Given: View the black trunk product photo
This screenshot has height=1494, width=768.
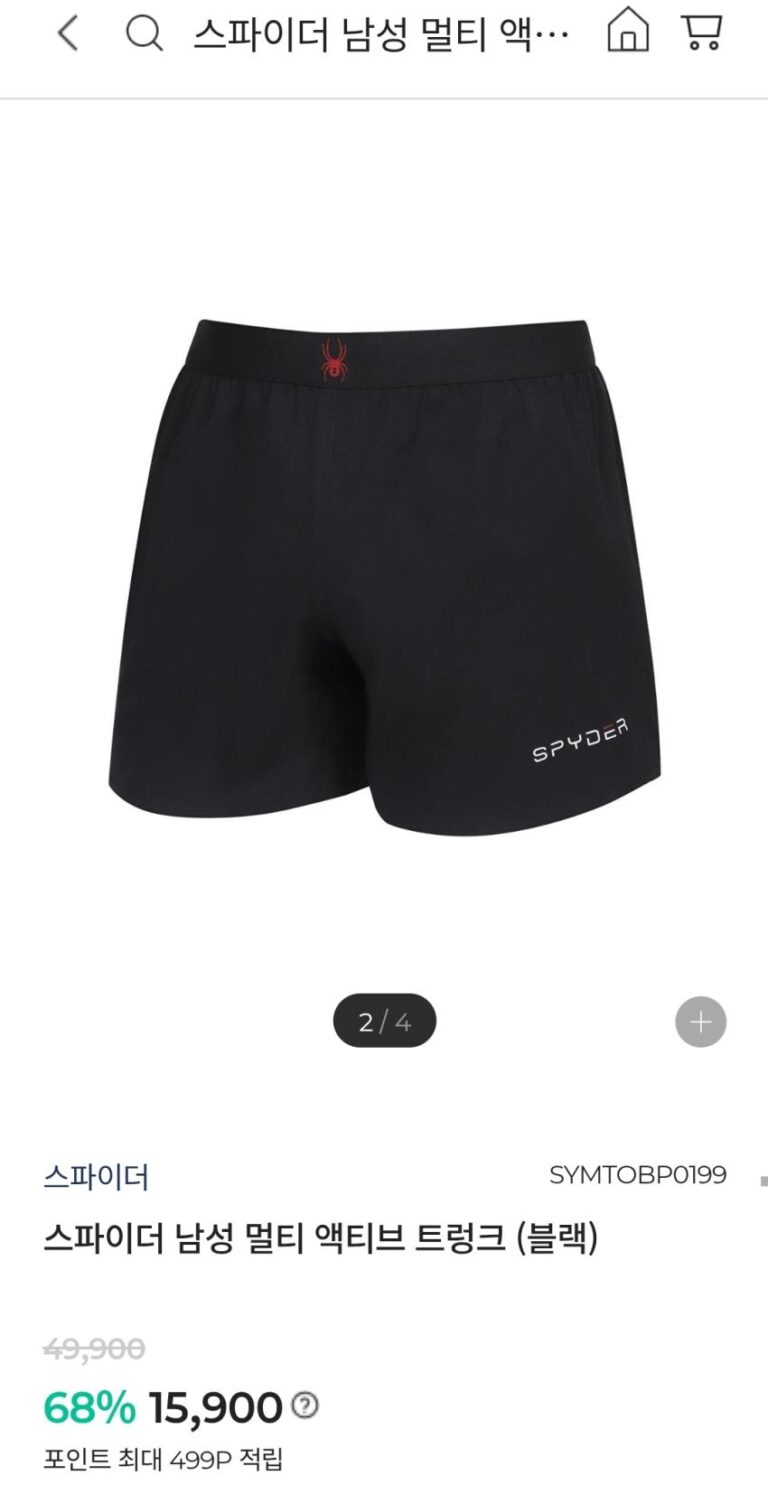Looking at the screenshot, I should tap(384, 570).
